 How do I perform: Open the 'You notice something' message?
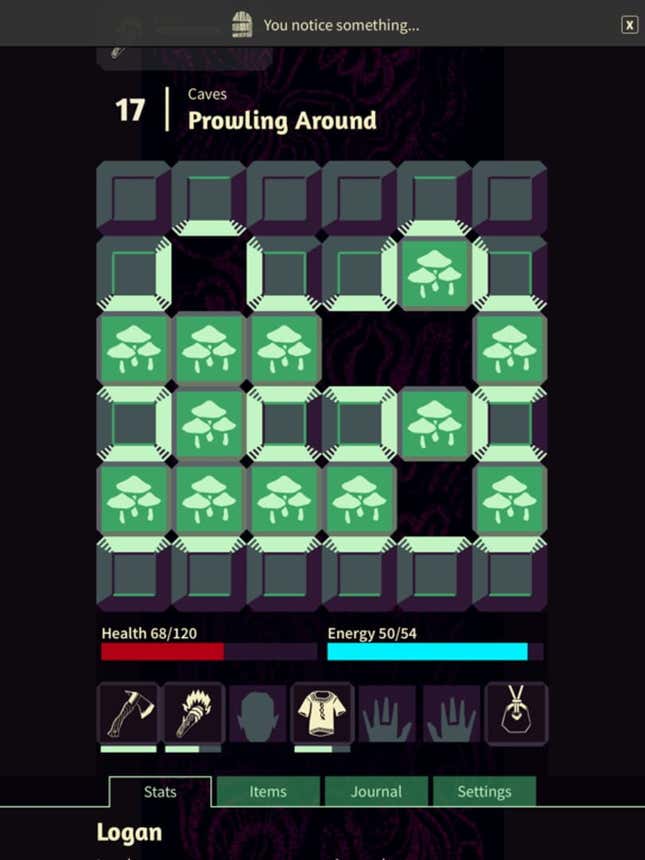(340, 25)
